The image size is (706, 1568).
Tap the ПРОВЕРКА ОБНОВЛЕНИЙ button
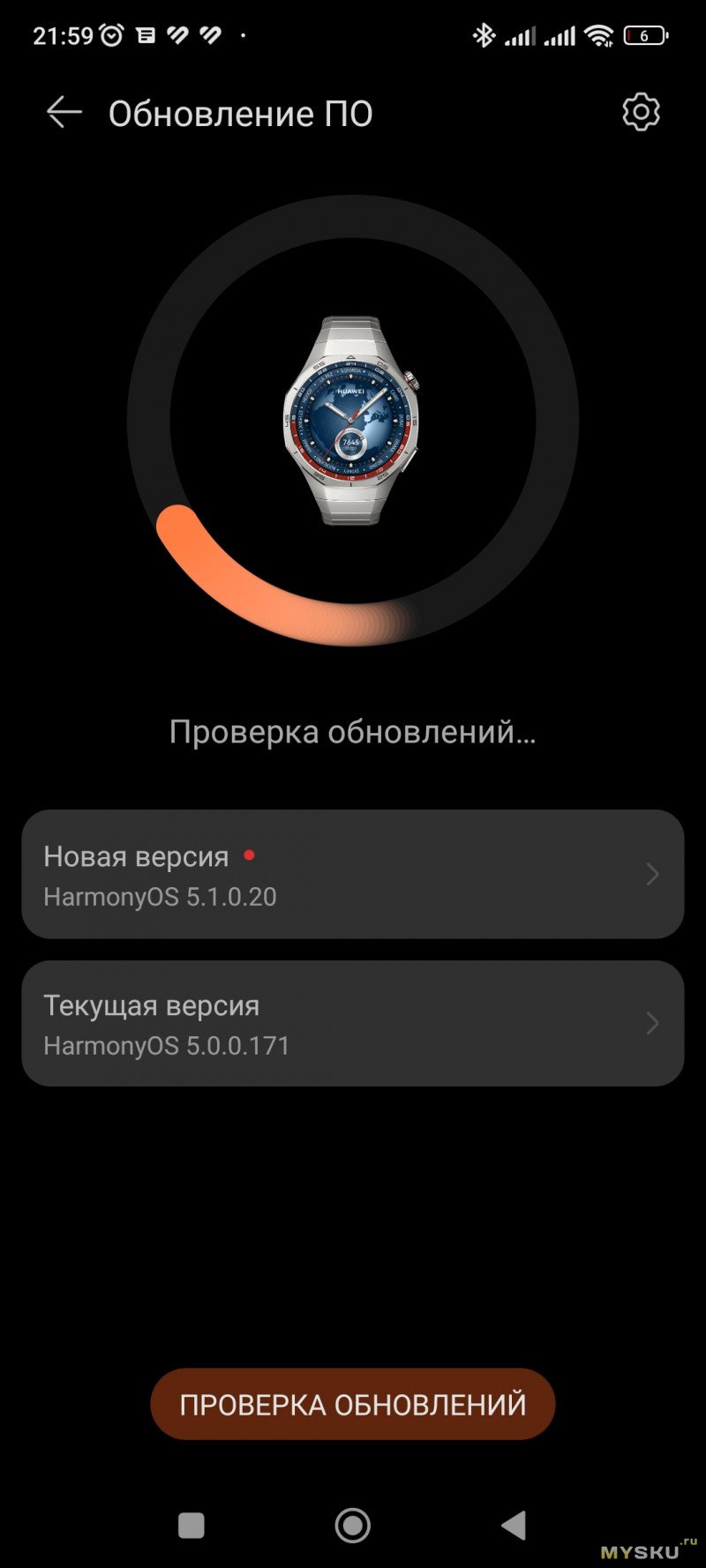pos(353,1404)
